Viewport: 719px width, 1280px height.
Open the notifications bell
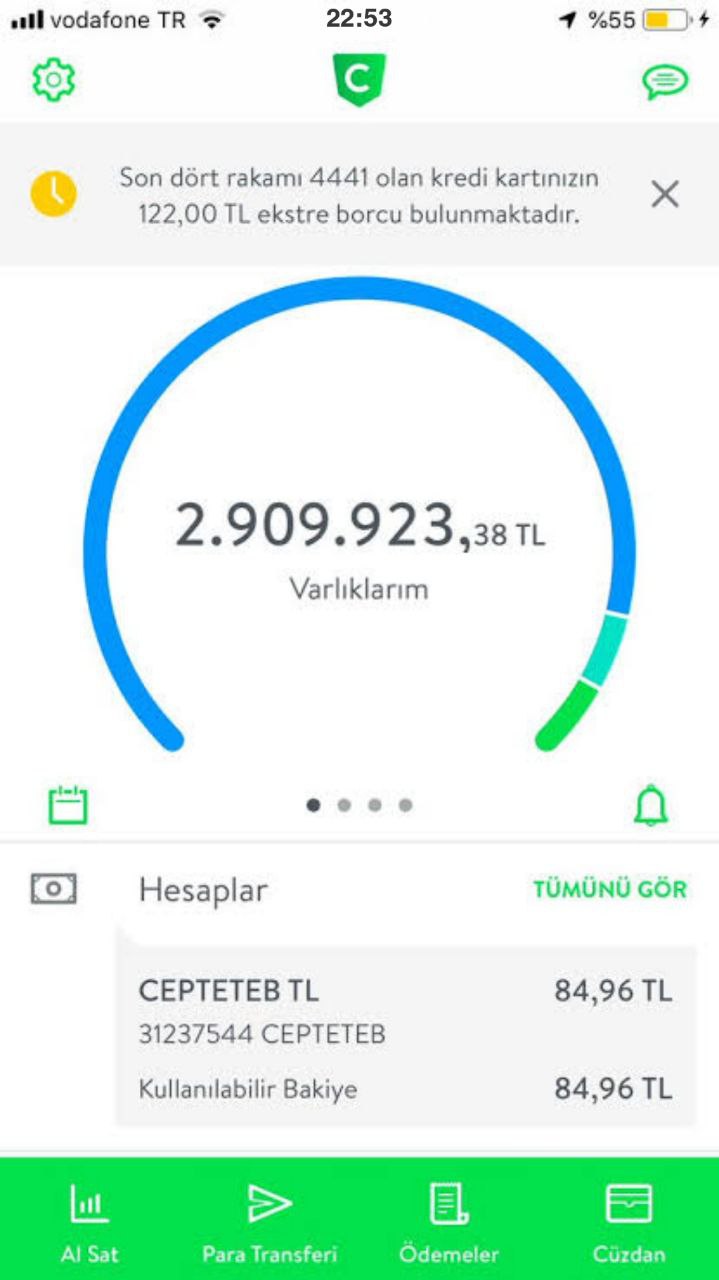[x=651, y=805]
